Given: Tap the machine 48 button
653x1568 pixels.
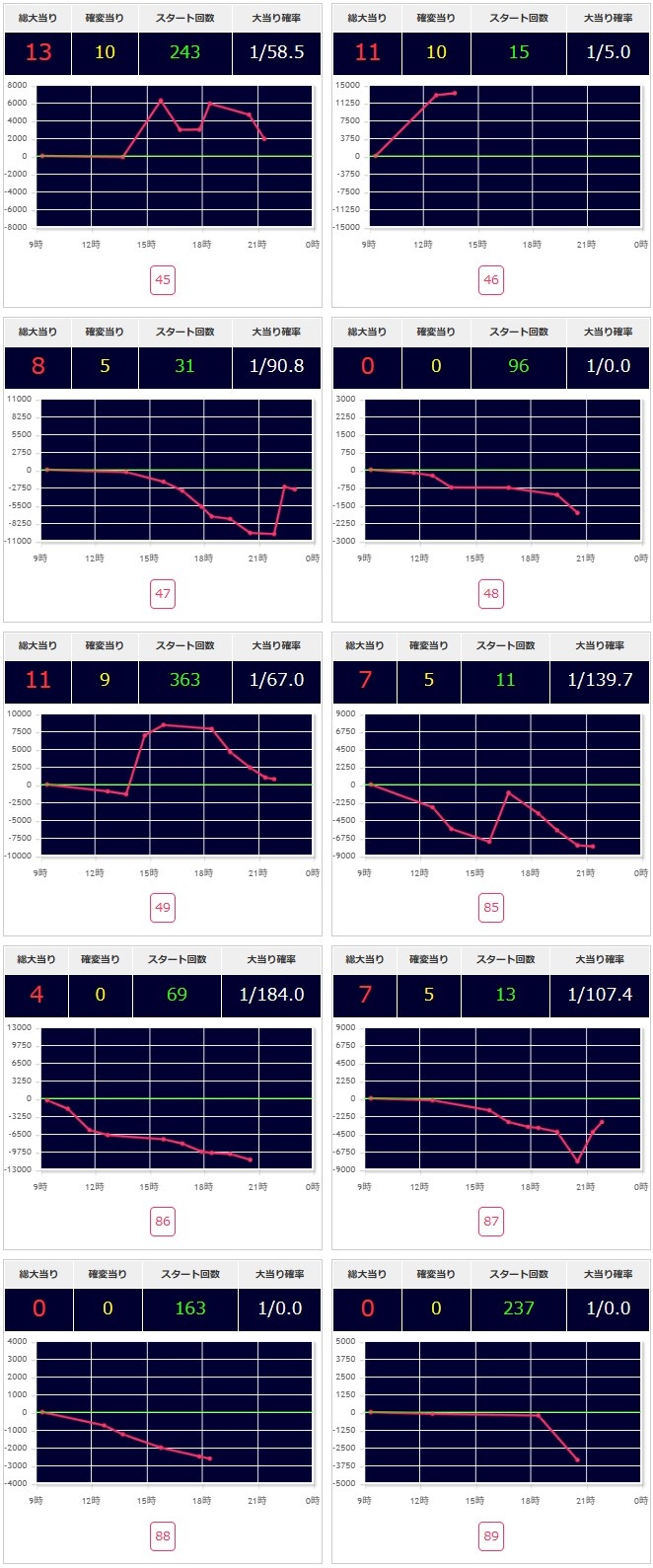Looking at the screenshot, I should click(x=491, y=594).
